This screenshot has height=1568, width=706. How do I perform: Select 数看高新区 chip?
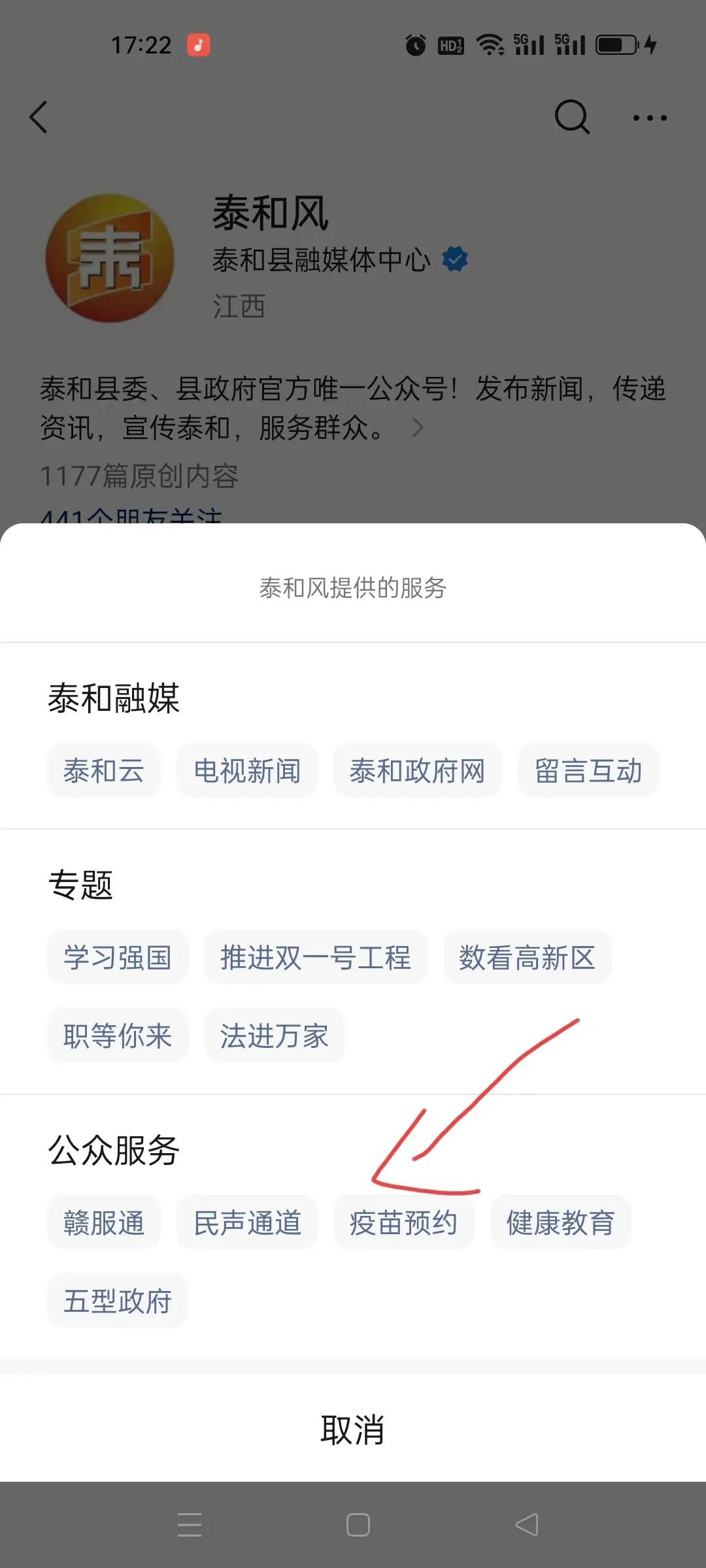click(527, 958)
